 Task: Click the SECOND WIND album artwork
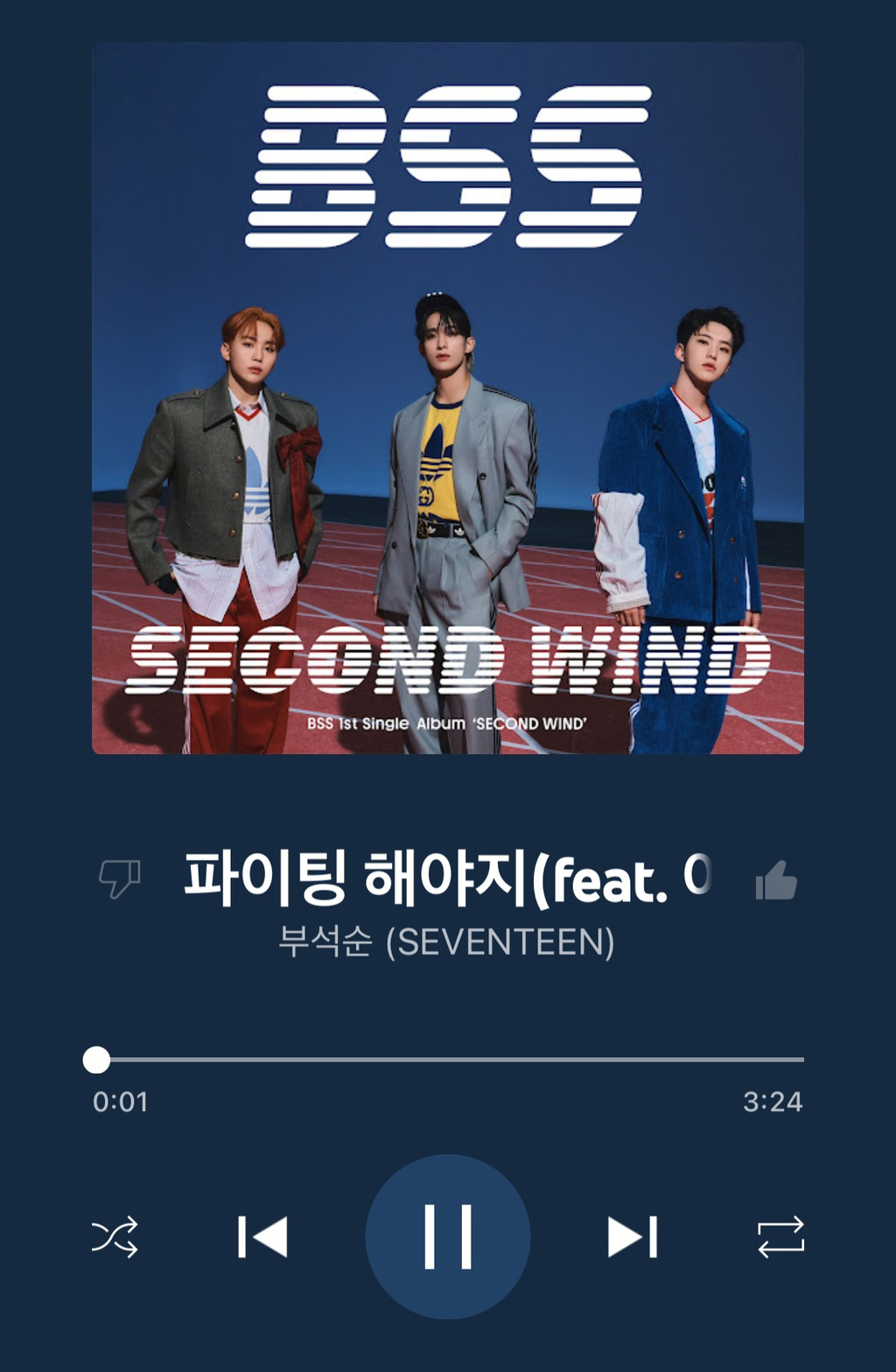tap(448, 402)
